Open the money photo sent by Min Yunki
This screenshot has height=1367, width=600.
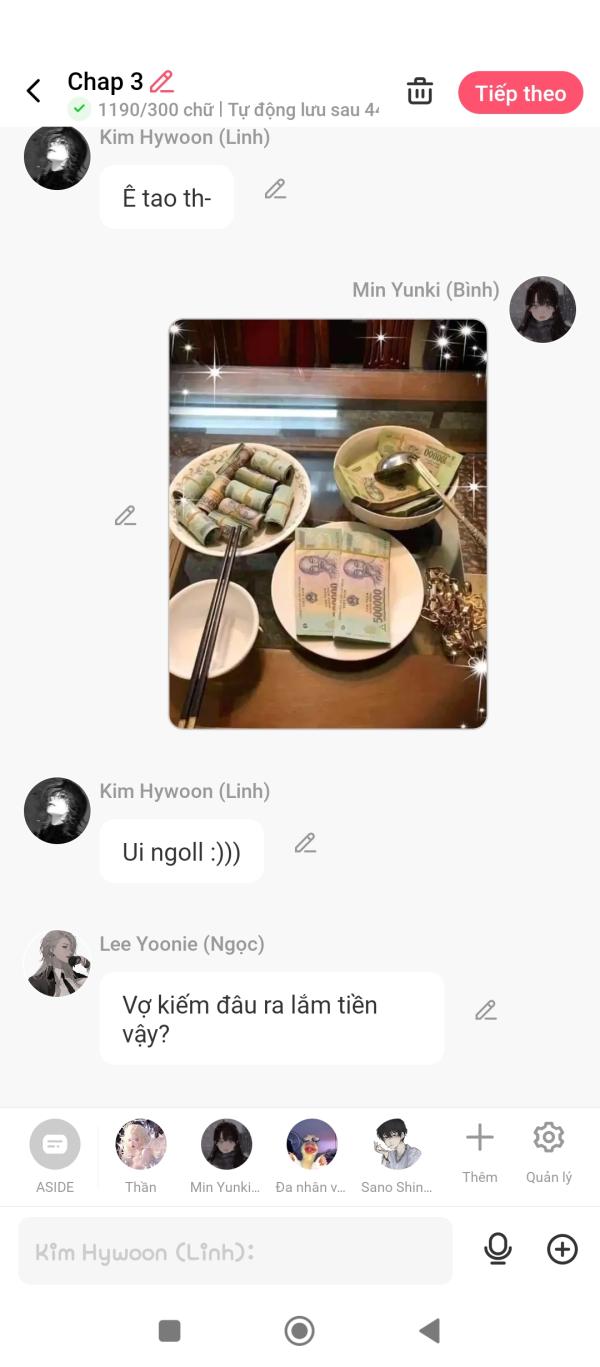point(328,523)
